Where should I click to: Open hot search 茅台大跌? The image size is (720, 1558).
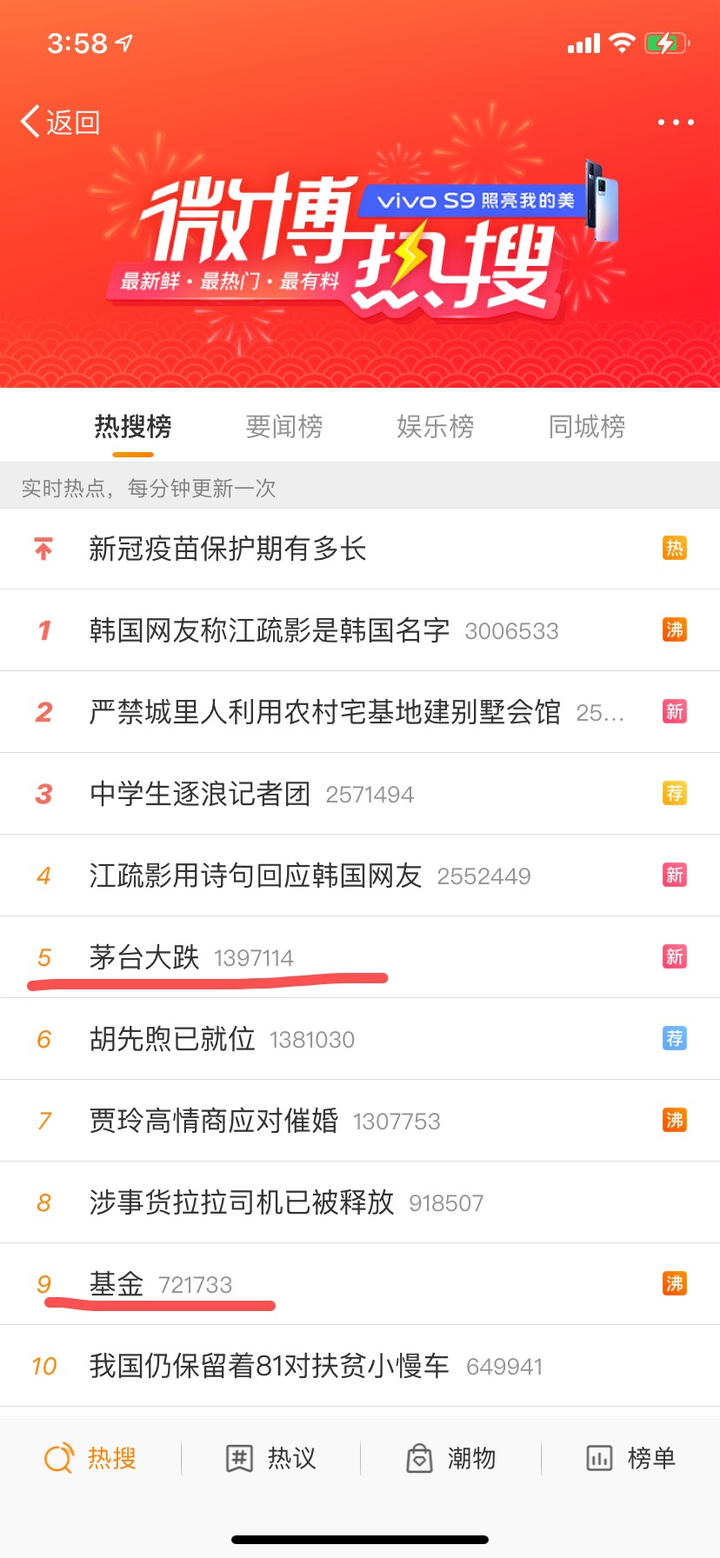(145, 959)
